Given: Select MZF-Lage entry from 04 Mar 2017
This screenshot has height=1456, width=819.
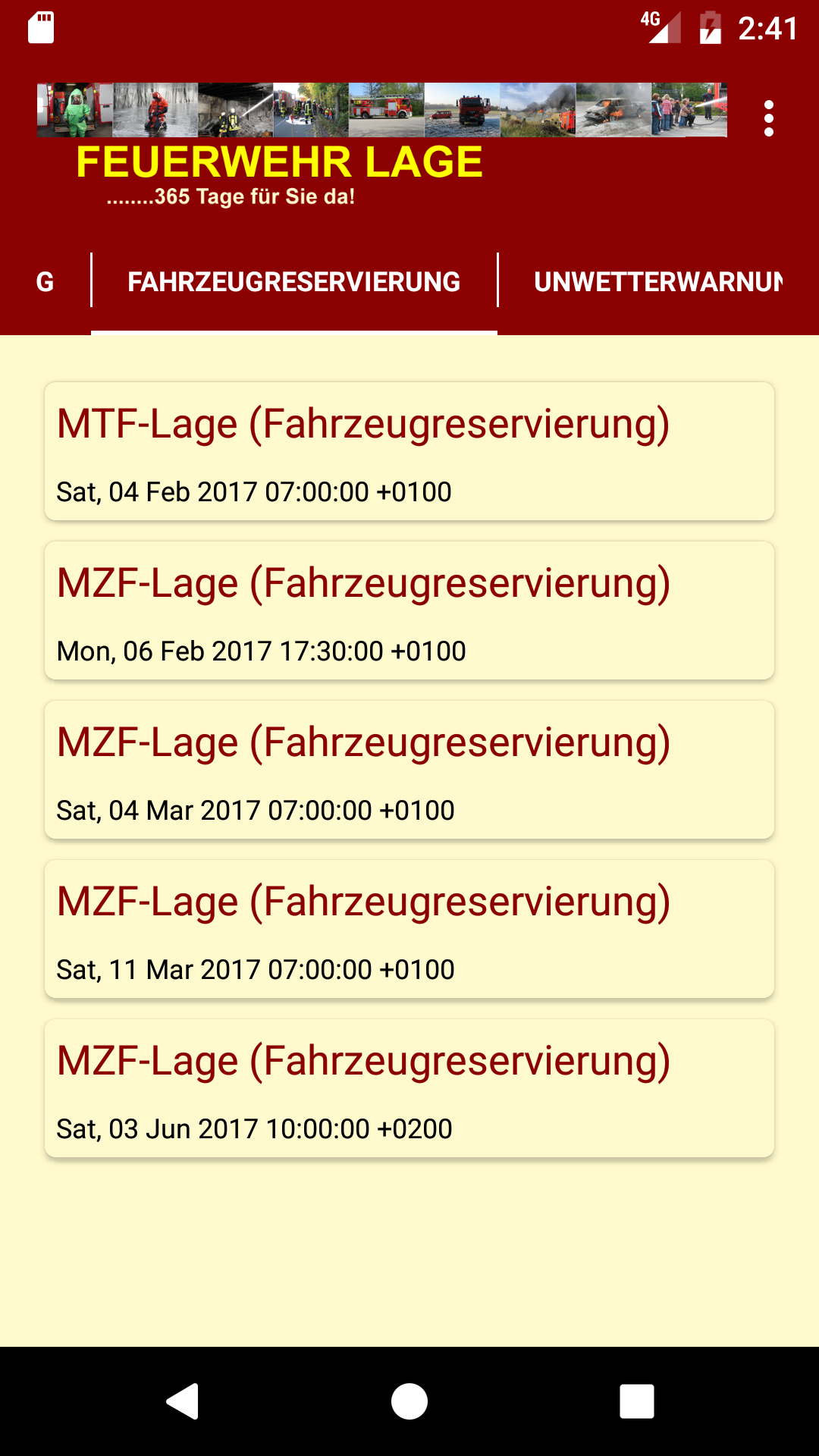Looking at the screenshot, I should pos(409,770).
